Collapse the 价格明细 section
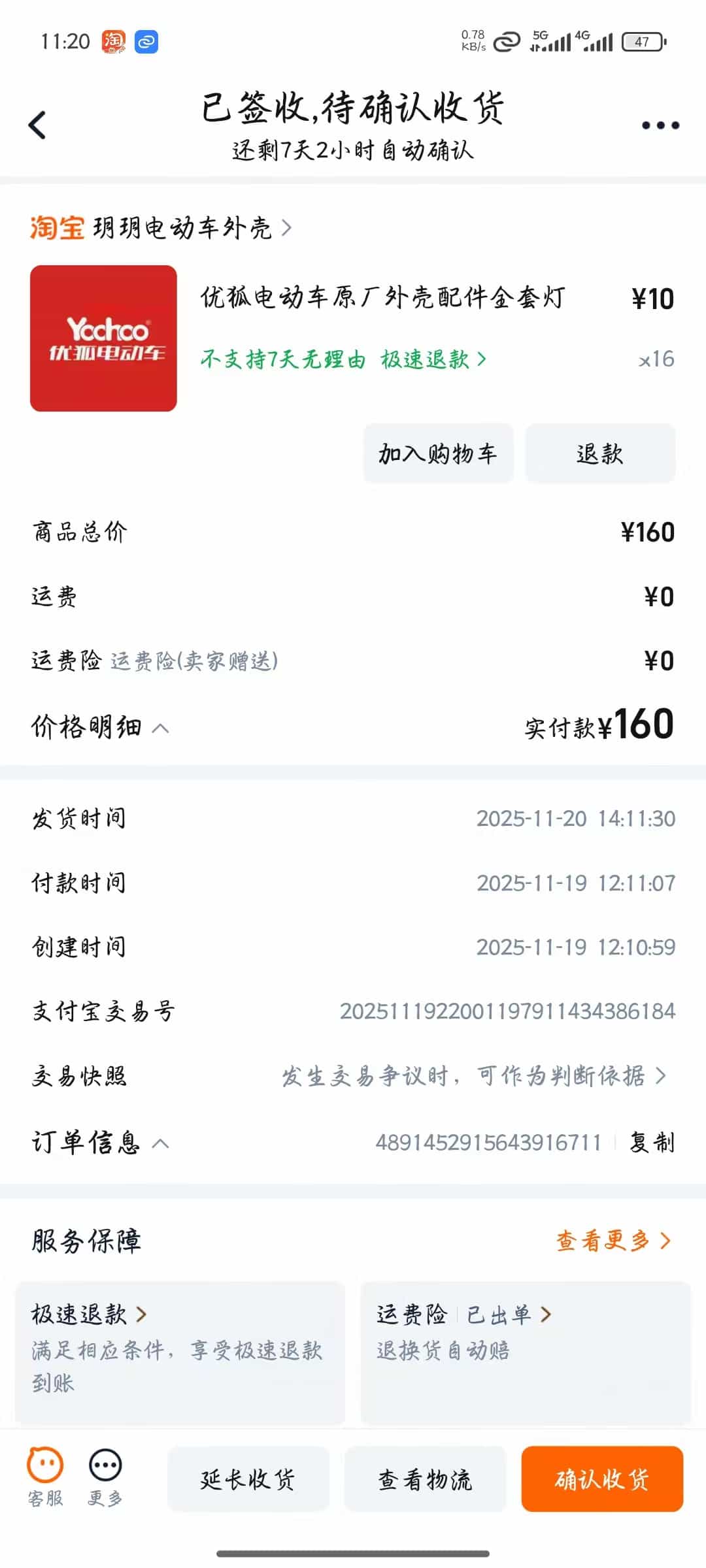This screenshot has width=706, height=1568. (x=100, y=727)
